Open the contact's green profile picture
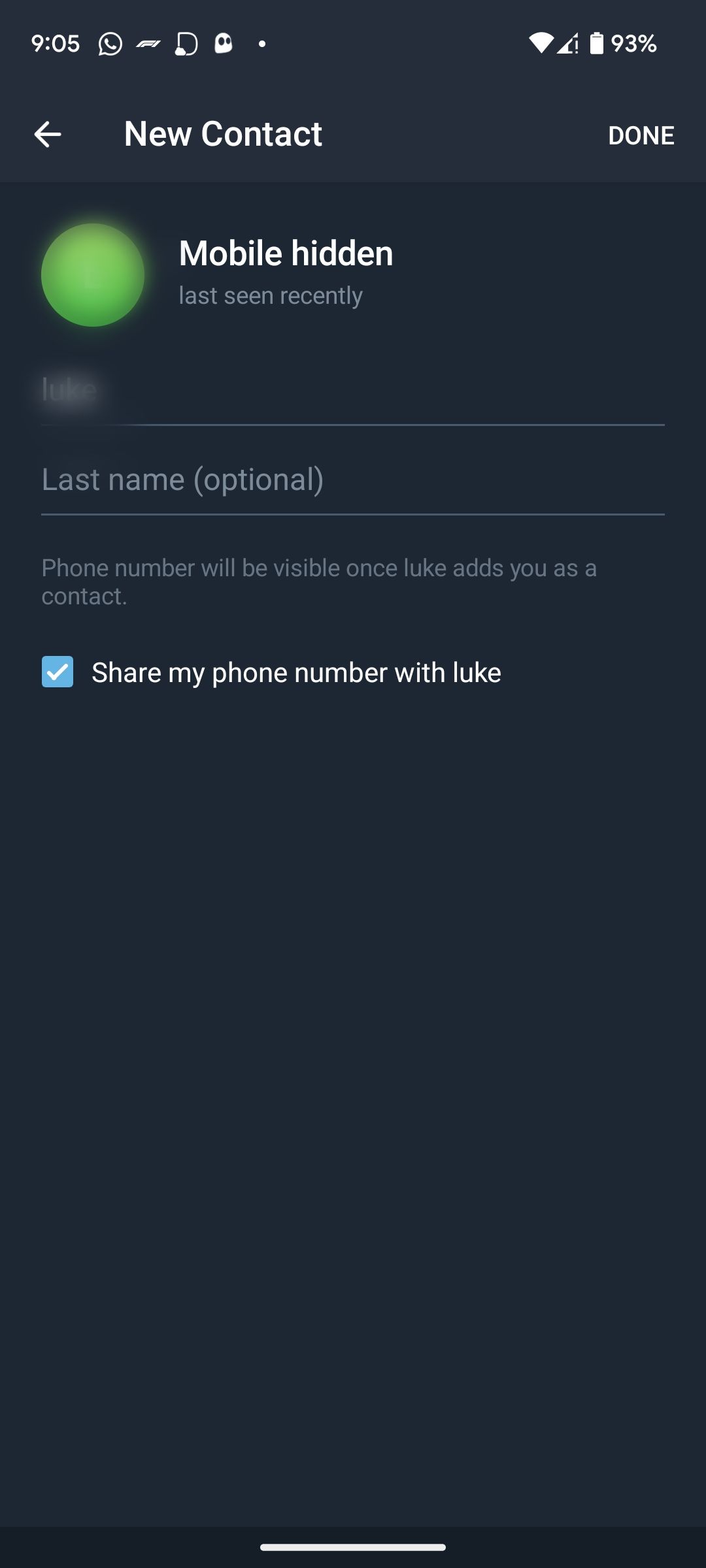 93,275
